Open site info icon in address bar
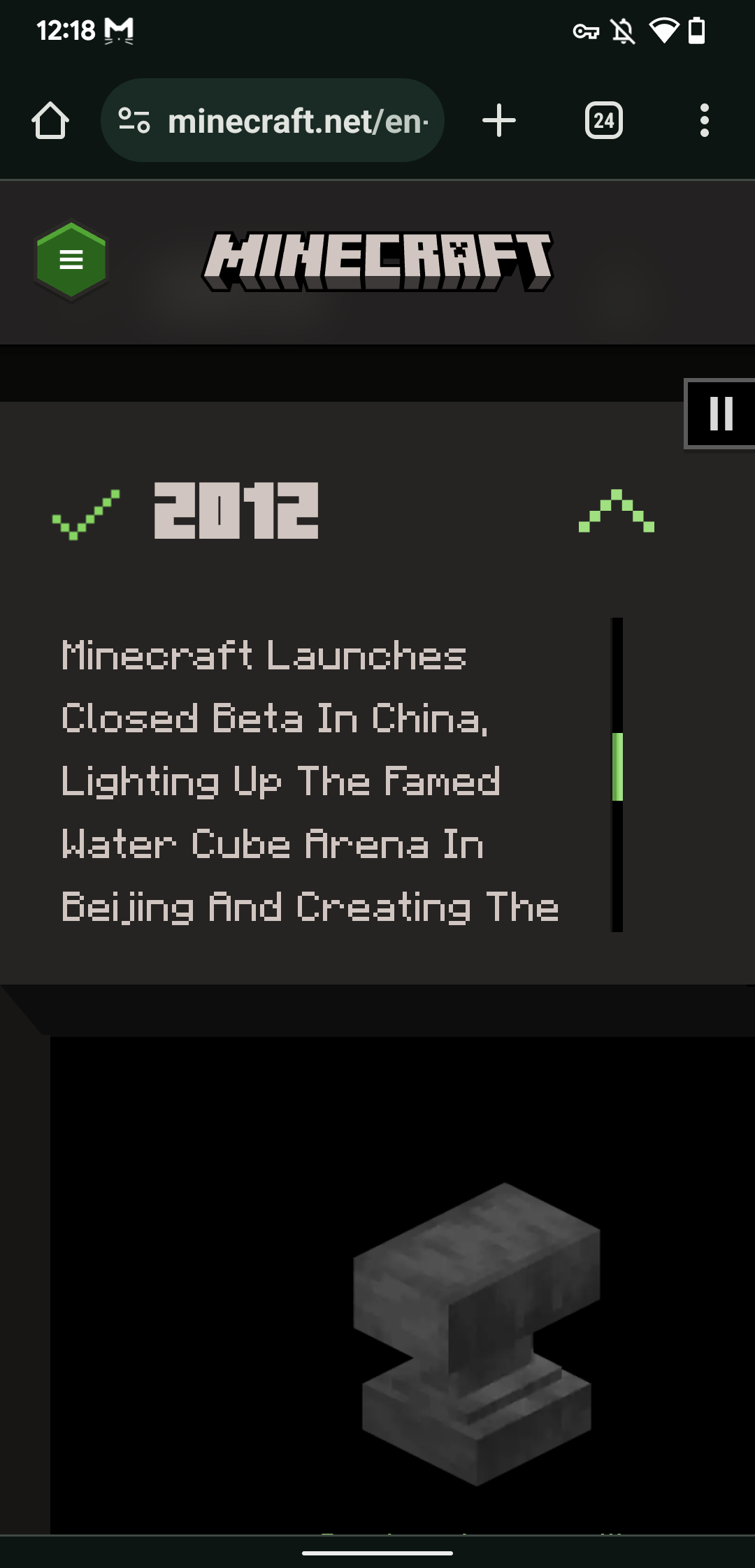 click(134, 120)
